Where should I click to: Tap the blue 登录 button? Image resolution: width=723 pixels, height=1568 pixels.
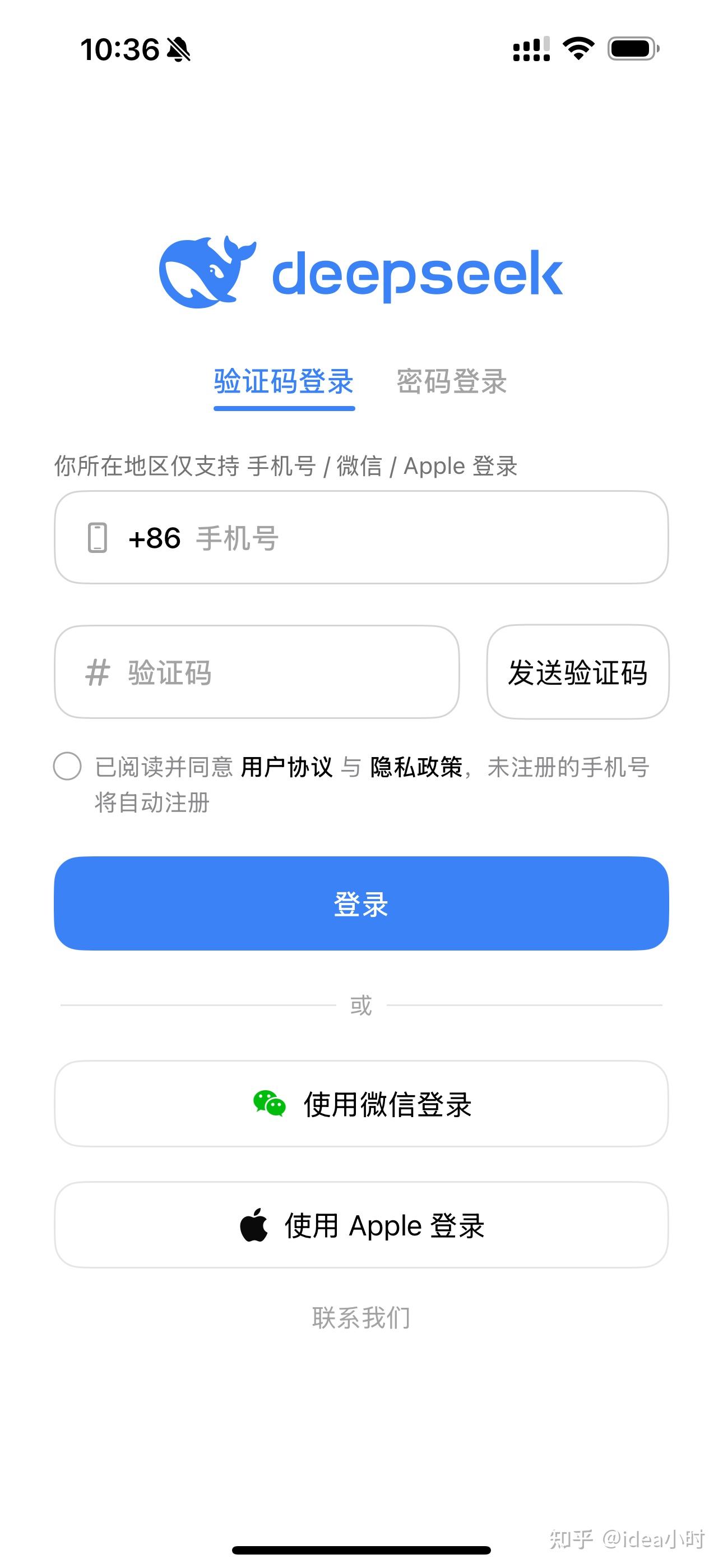click(361, 904)
